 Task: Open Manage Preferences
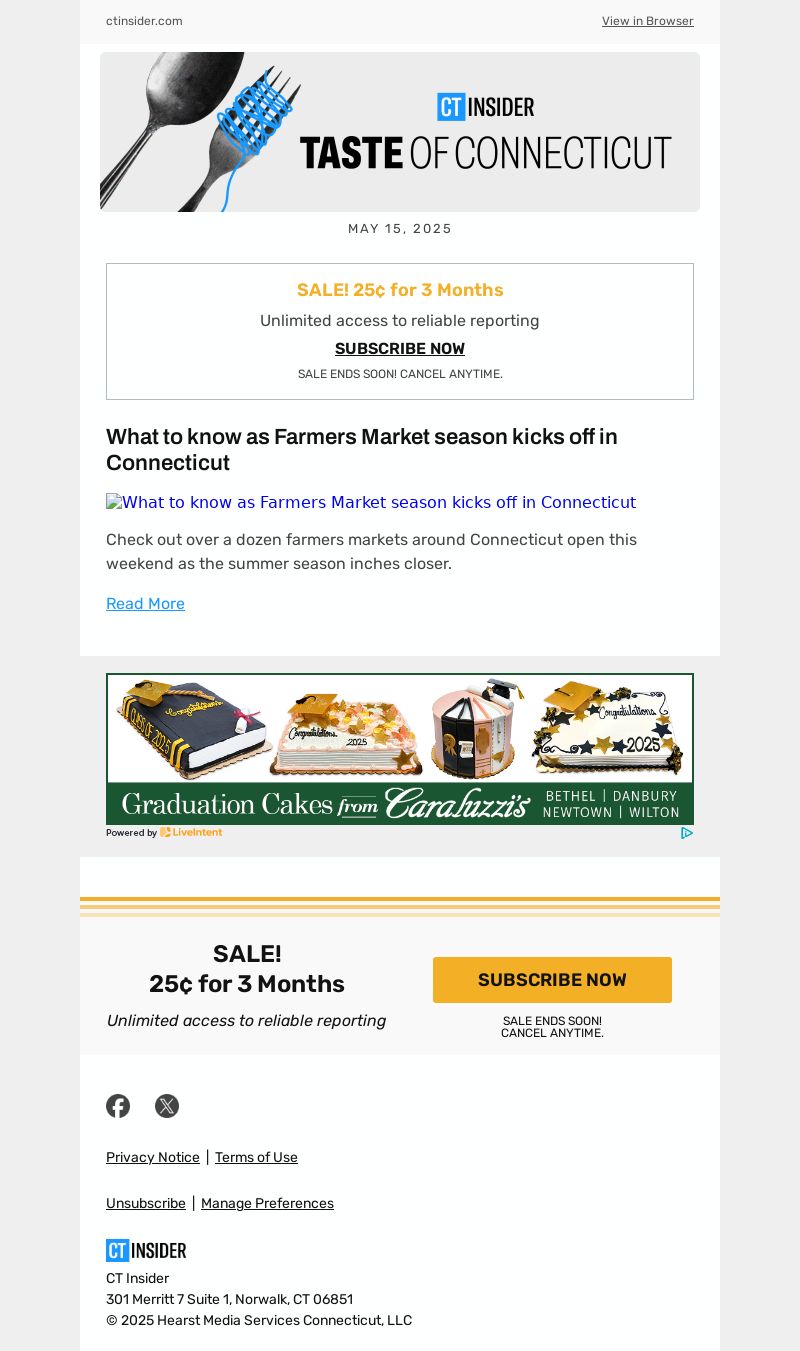click(267, 1203)
